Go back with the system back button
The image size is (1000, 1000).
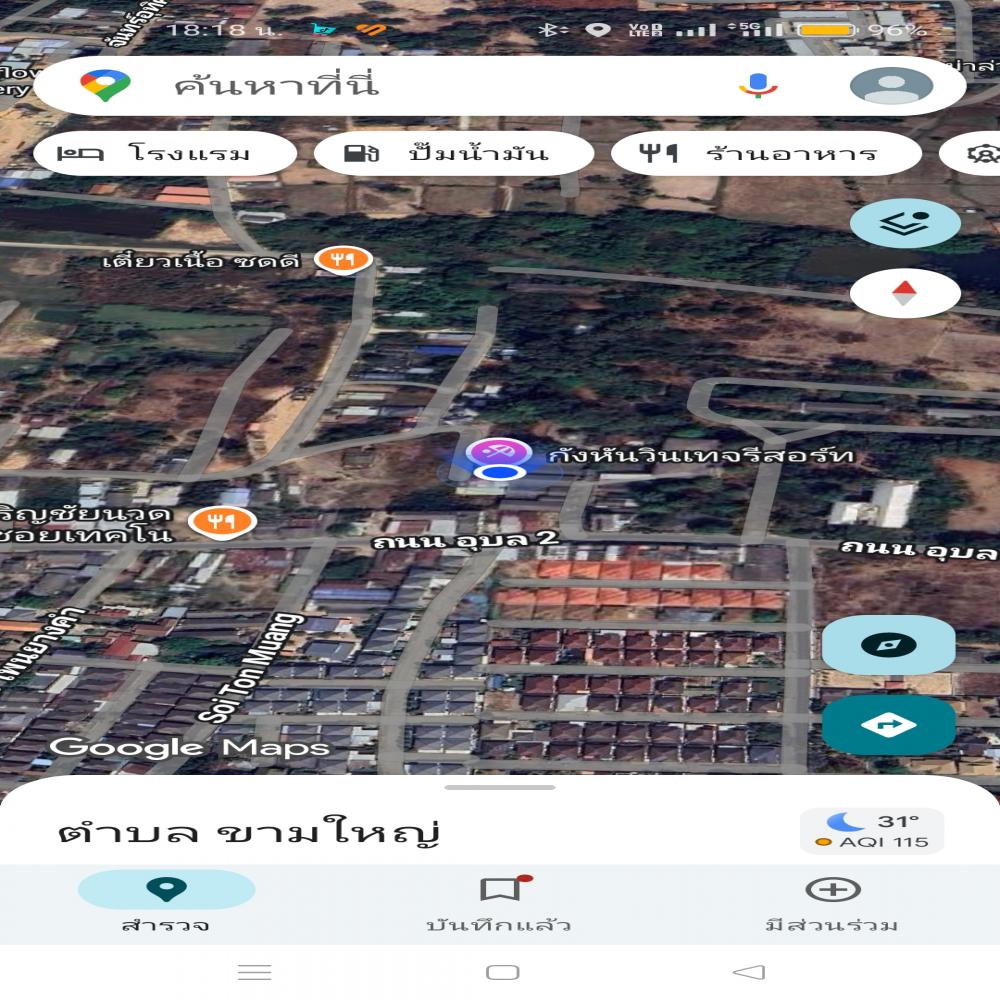748,972
